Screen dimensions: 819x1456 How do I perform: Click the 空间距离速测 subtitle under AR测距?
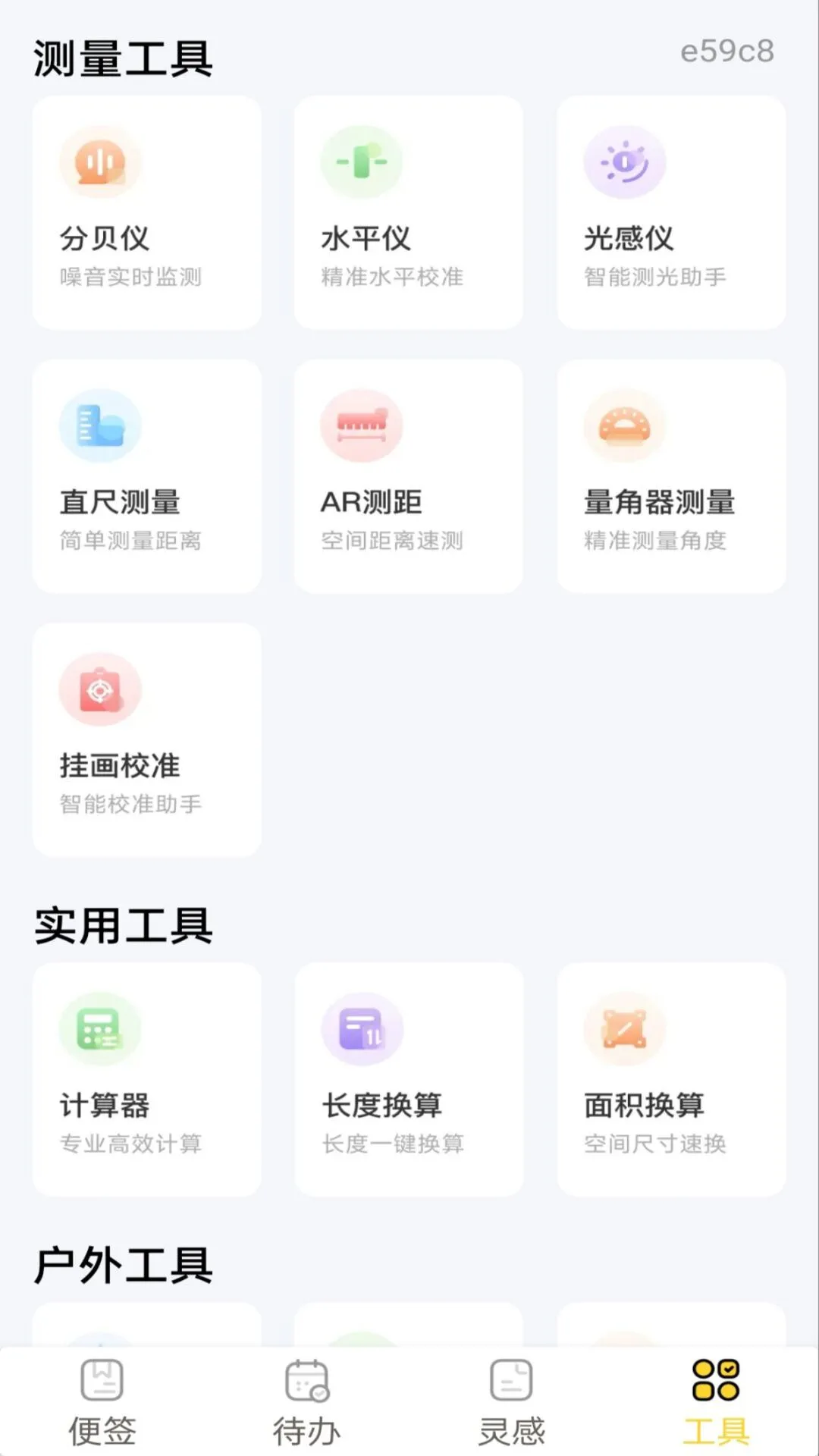click(x=391, y=541)
